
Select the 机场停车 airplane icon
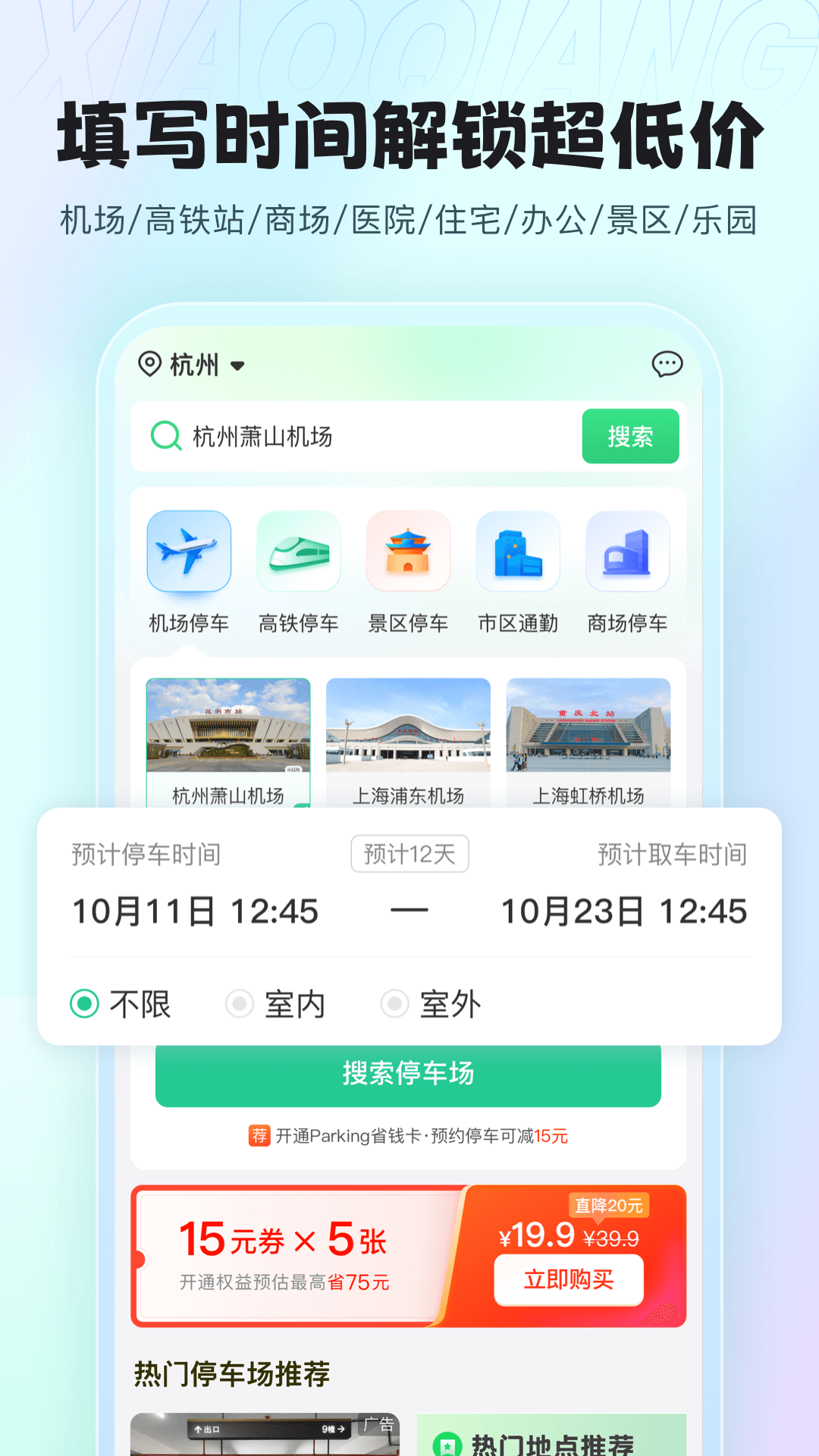pyautogui.click(x=189, y=551)
